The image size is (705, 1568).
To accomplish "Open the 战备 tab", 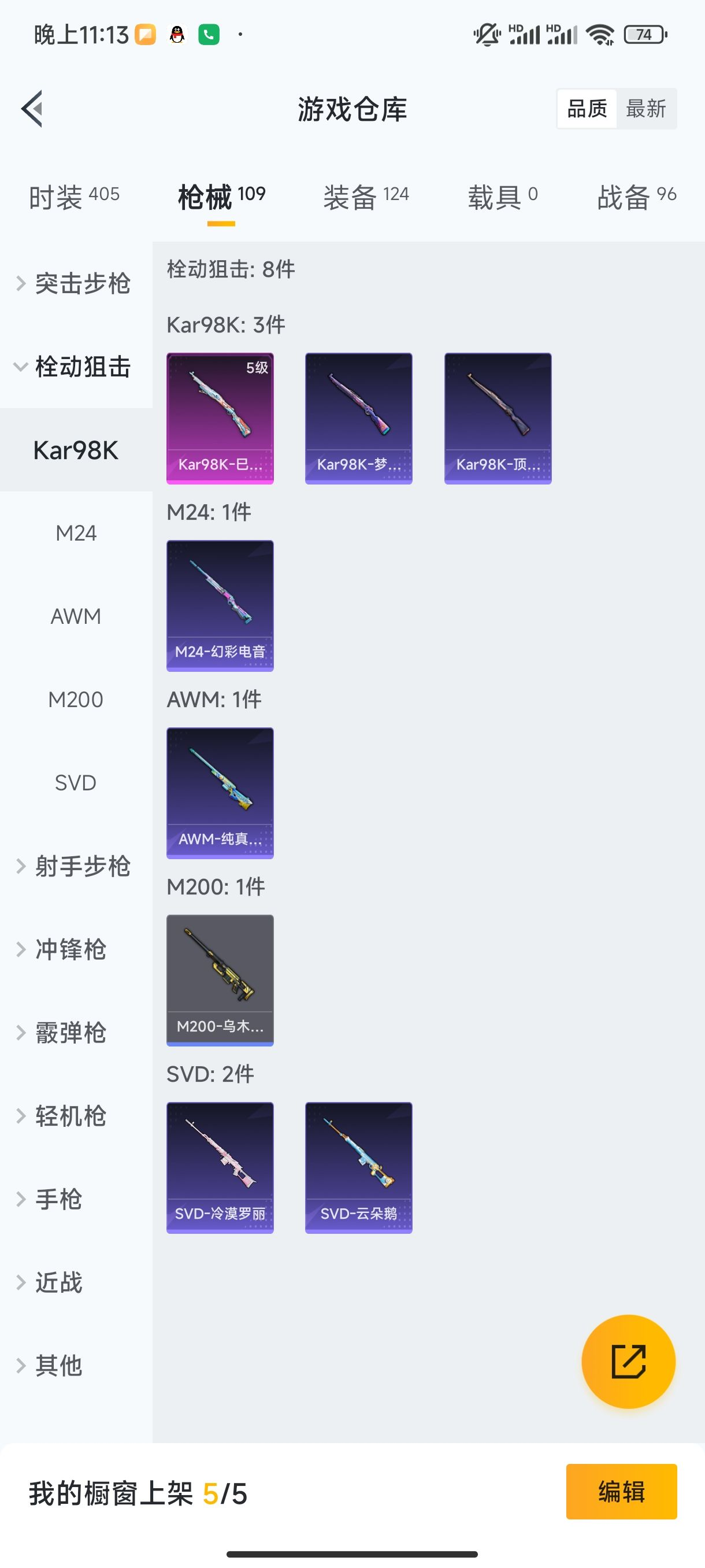I will (x=636, y=197).
